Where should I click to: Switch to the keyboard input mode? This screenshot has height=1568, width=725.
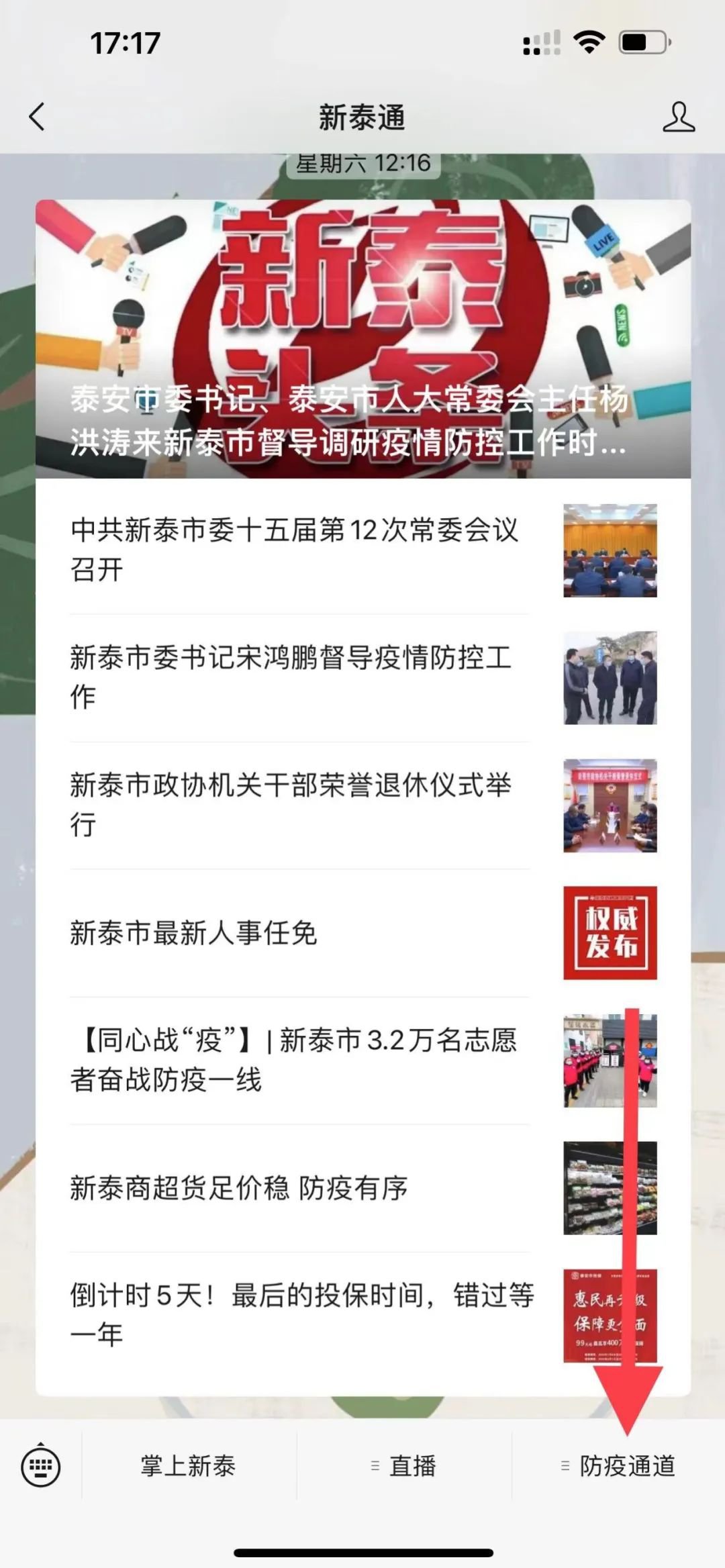pyautogui.click(x=41, y=1467)
